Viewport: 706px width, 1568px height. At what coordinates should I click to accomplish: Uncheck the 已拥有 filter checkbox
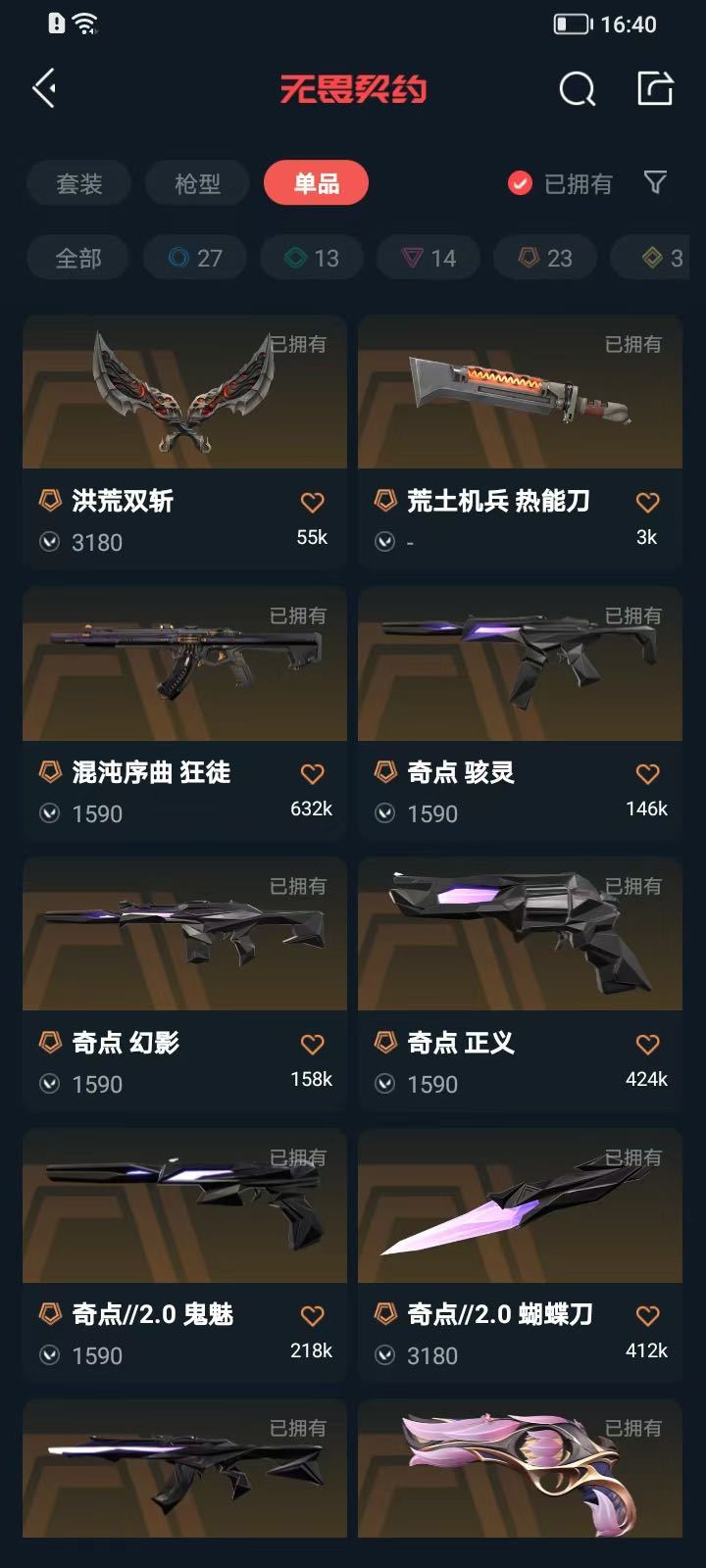tap(520, 183)
